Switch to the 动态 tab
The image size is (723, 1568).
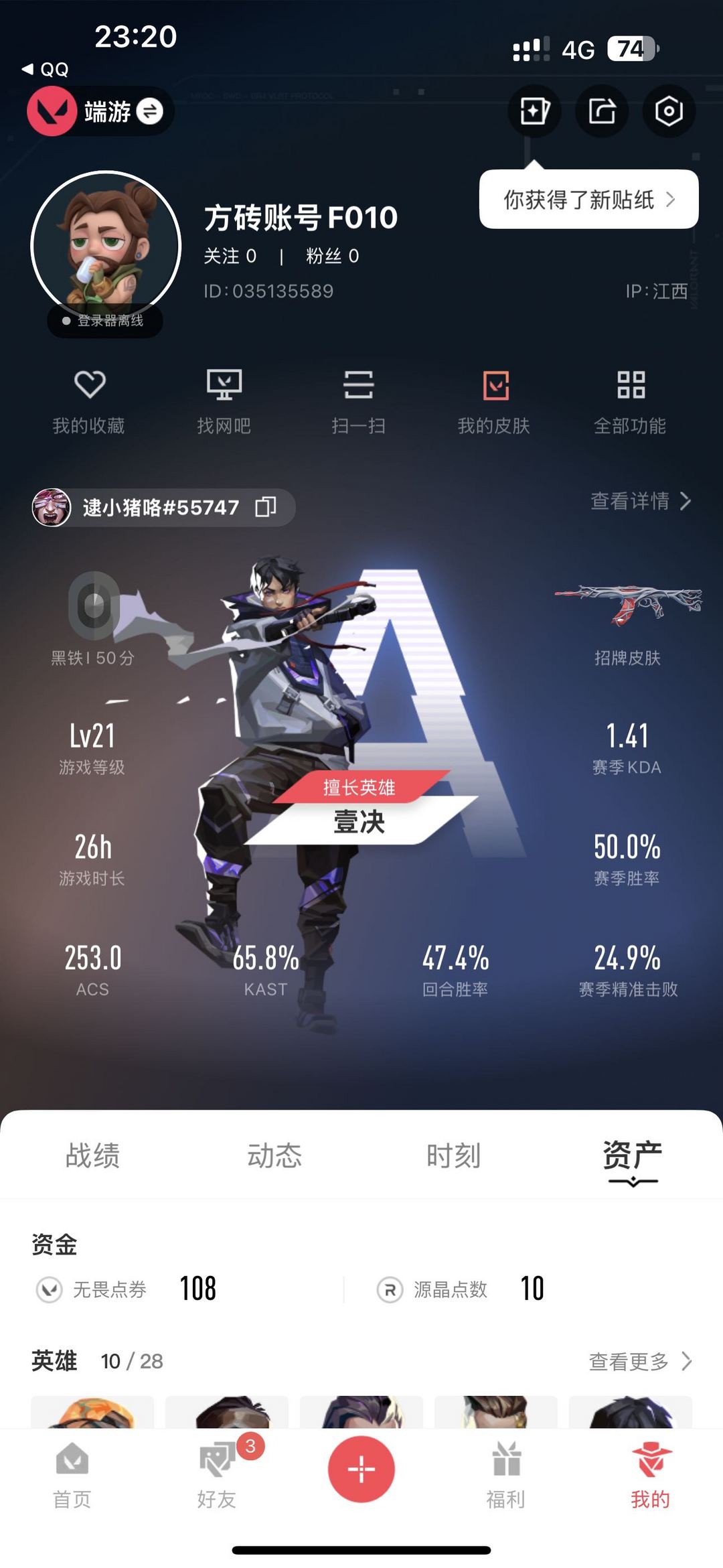[274, 1153]
